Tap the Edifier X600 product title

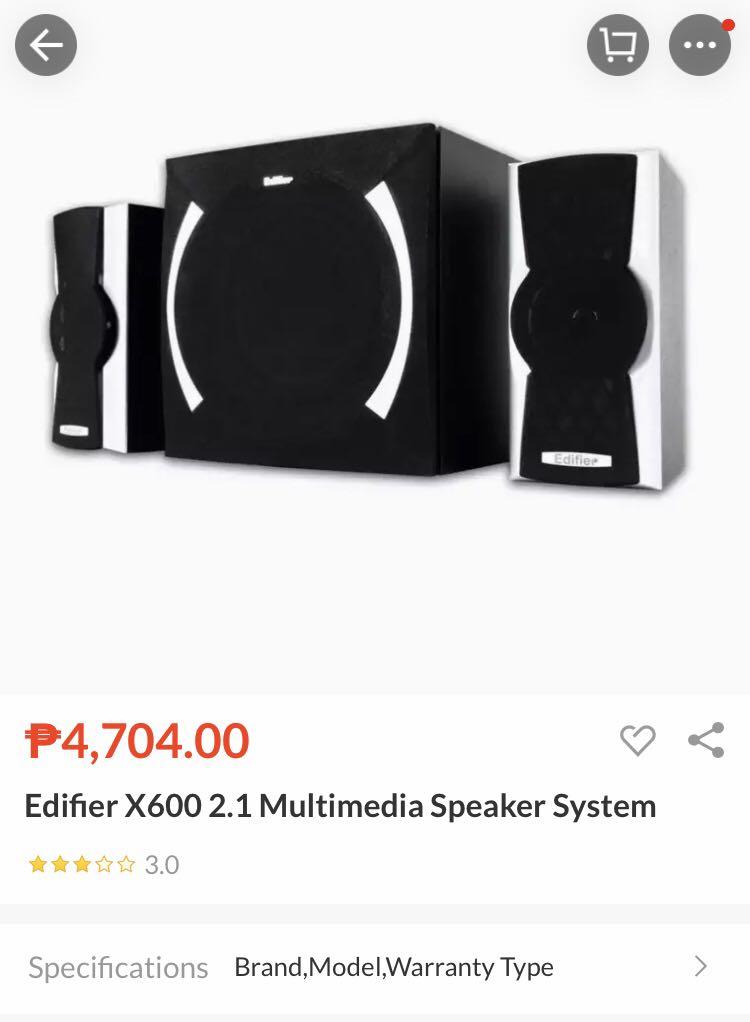pyautogui.click(x=338, y=803)
